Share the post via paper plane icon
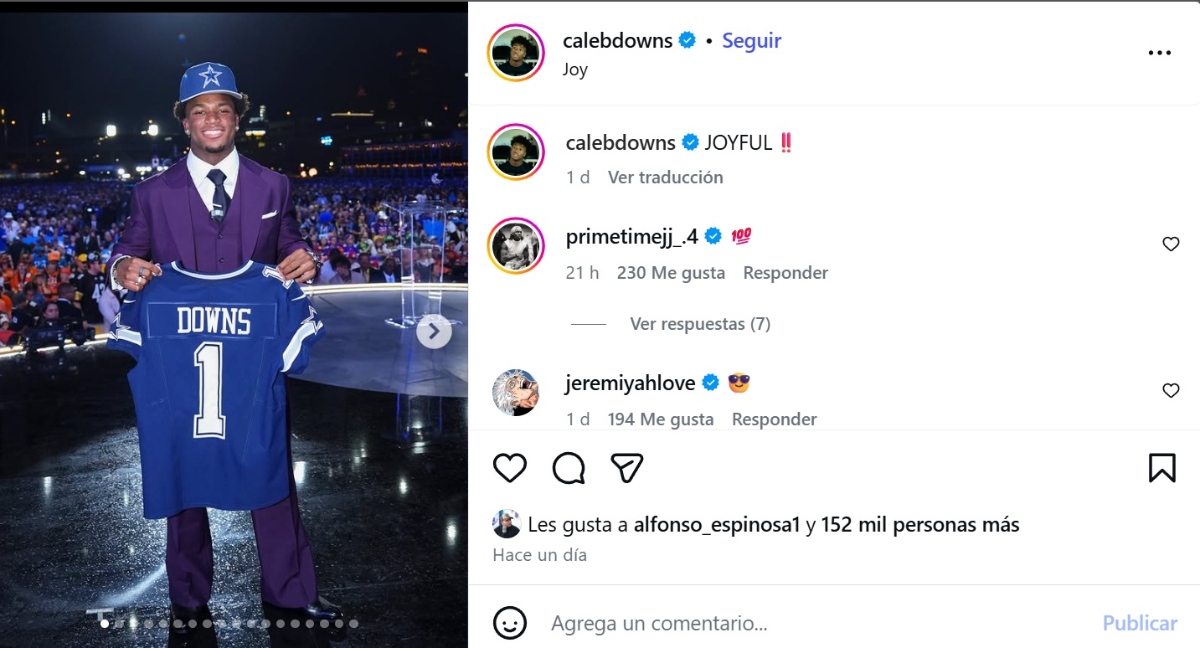The width and height of the screenshot is (1200, 648). pyautogui.click(x=627, y=467)
